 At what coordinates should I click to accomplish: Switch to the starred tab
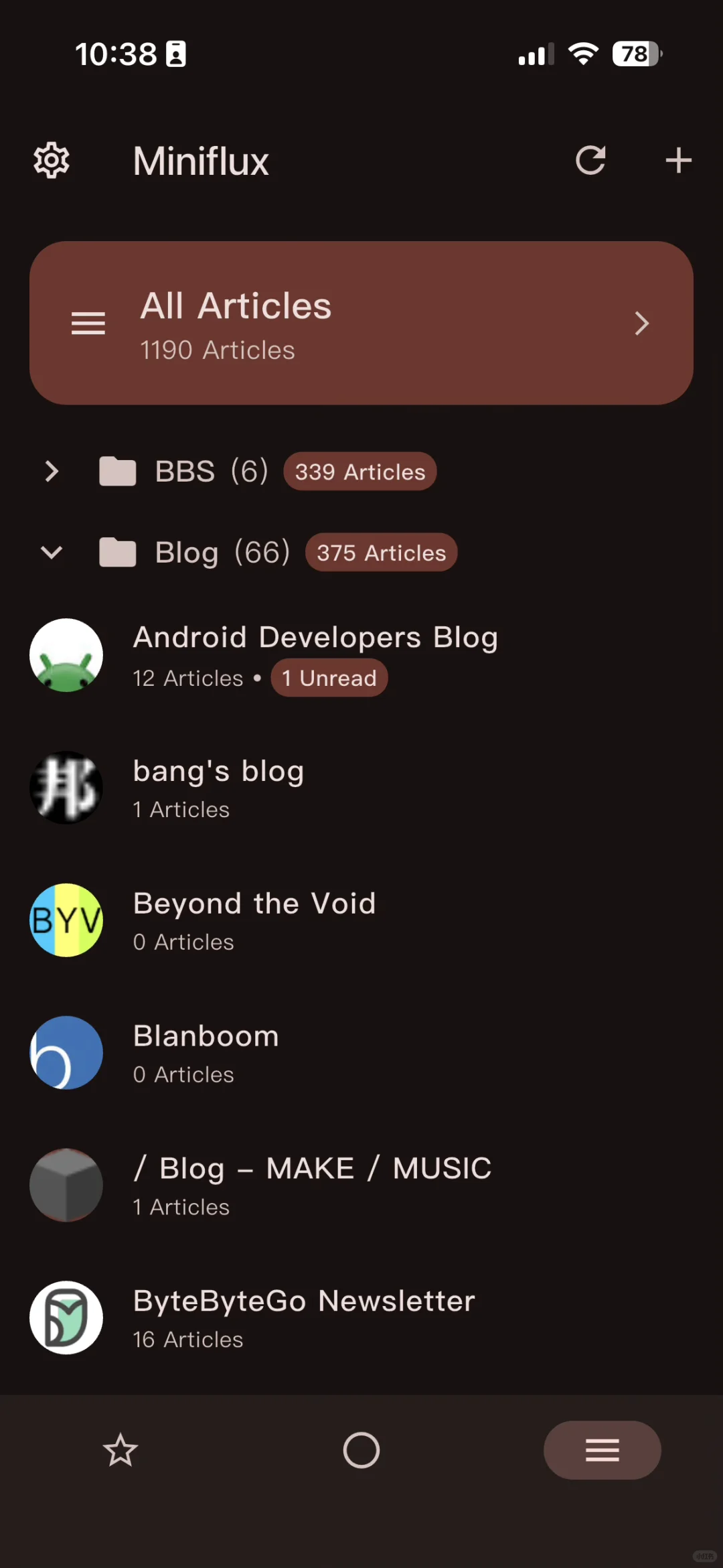tap(120, 1450)
